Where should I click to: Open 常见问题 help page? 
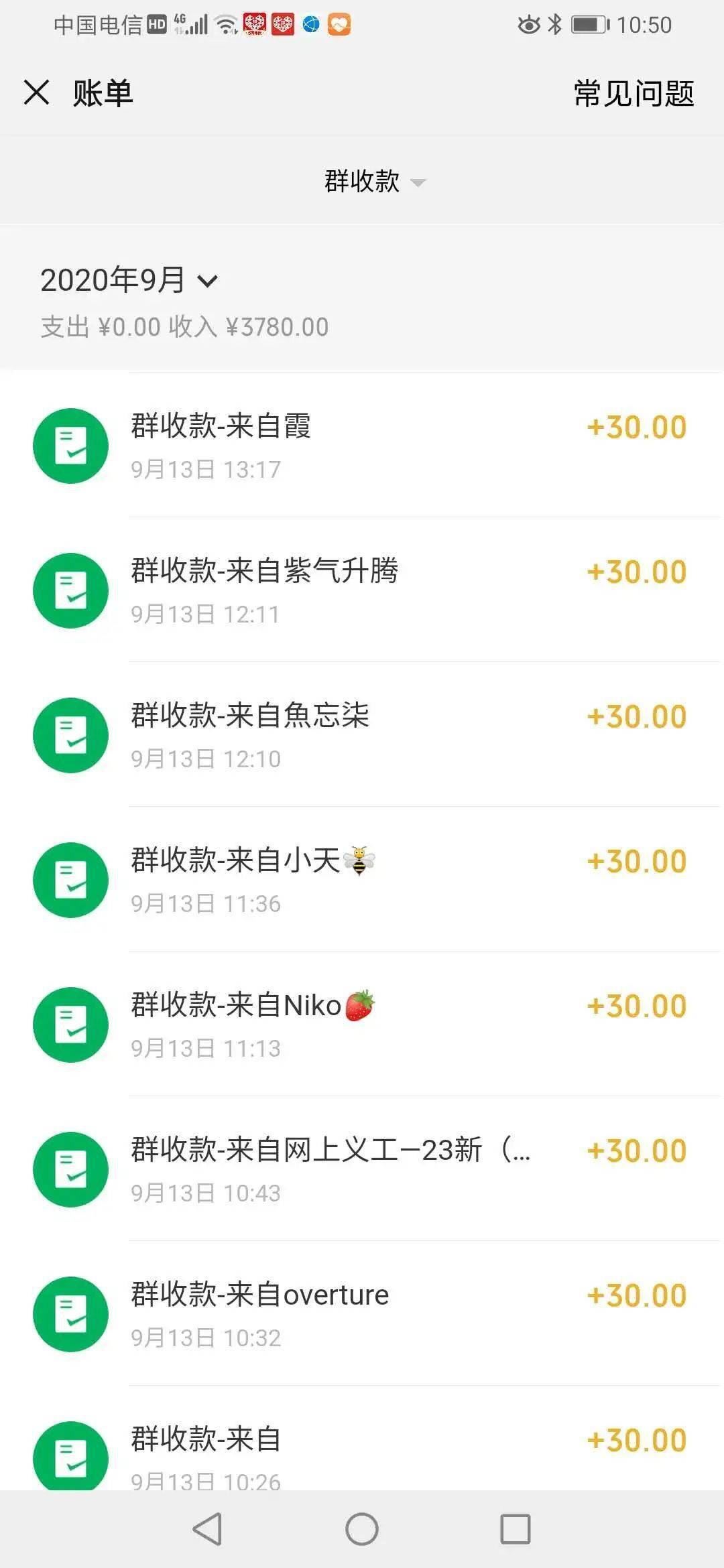click(x=632, y=95)
